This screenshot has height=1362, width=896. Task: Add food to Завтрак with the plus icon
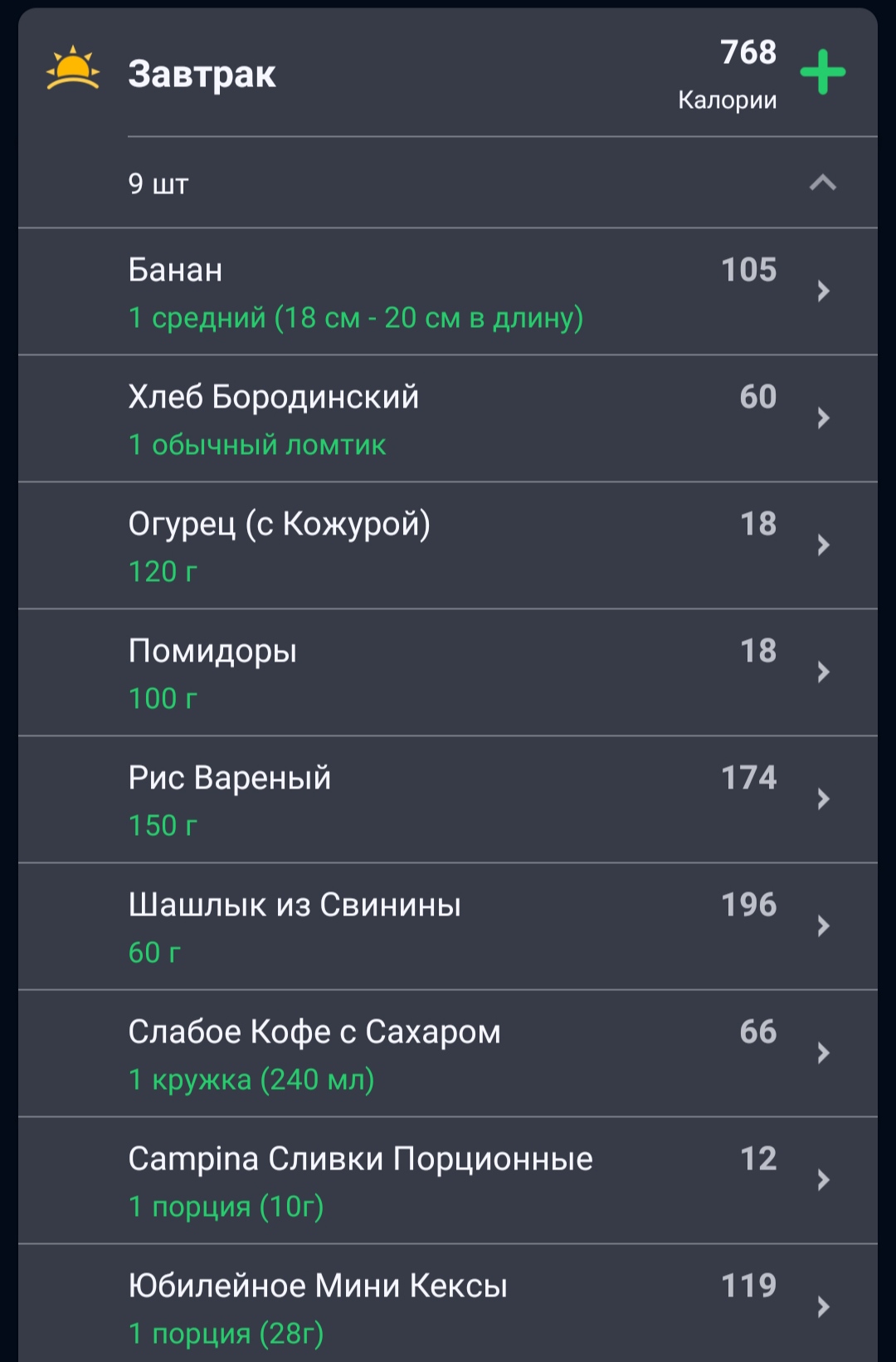click(x=822, y=72)
